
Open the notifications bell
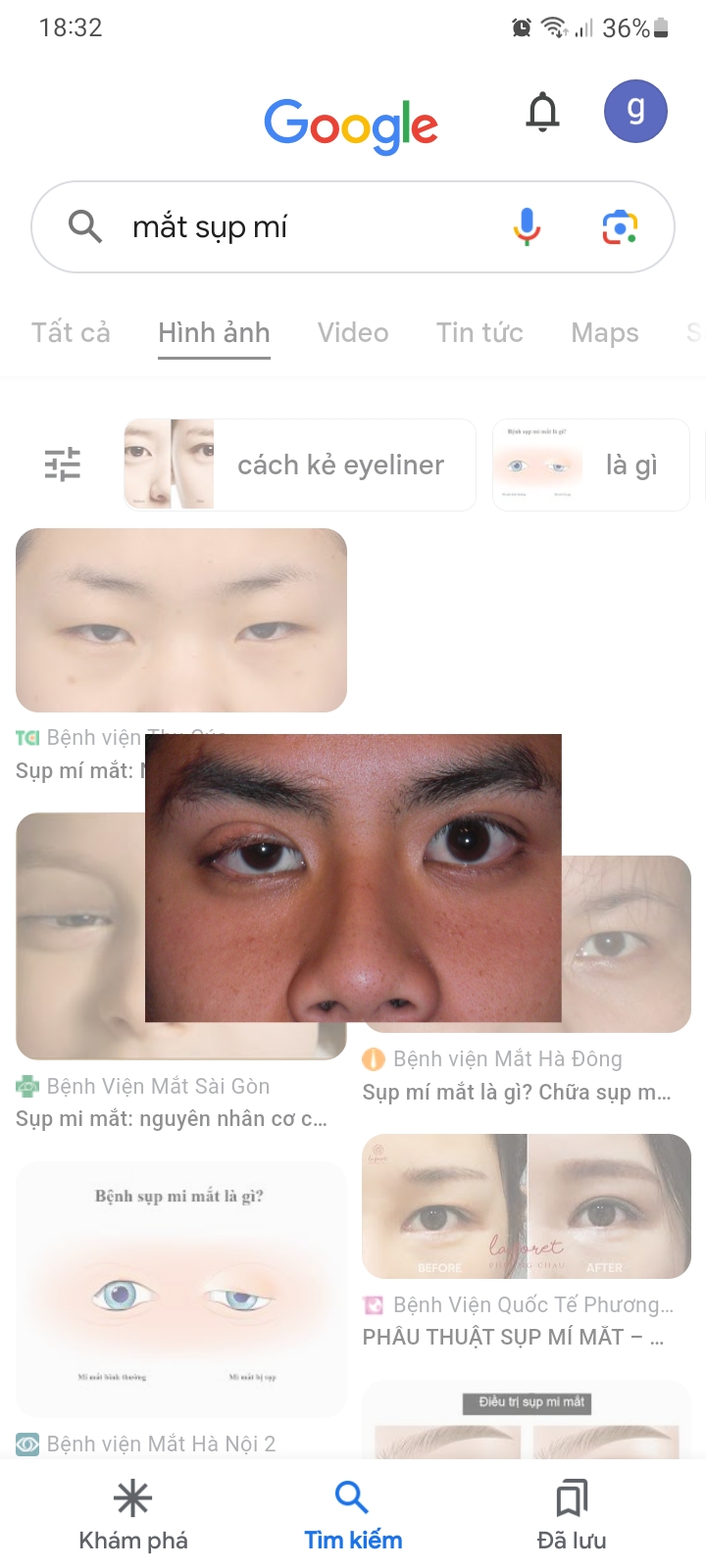(542, 112)
